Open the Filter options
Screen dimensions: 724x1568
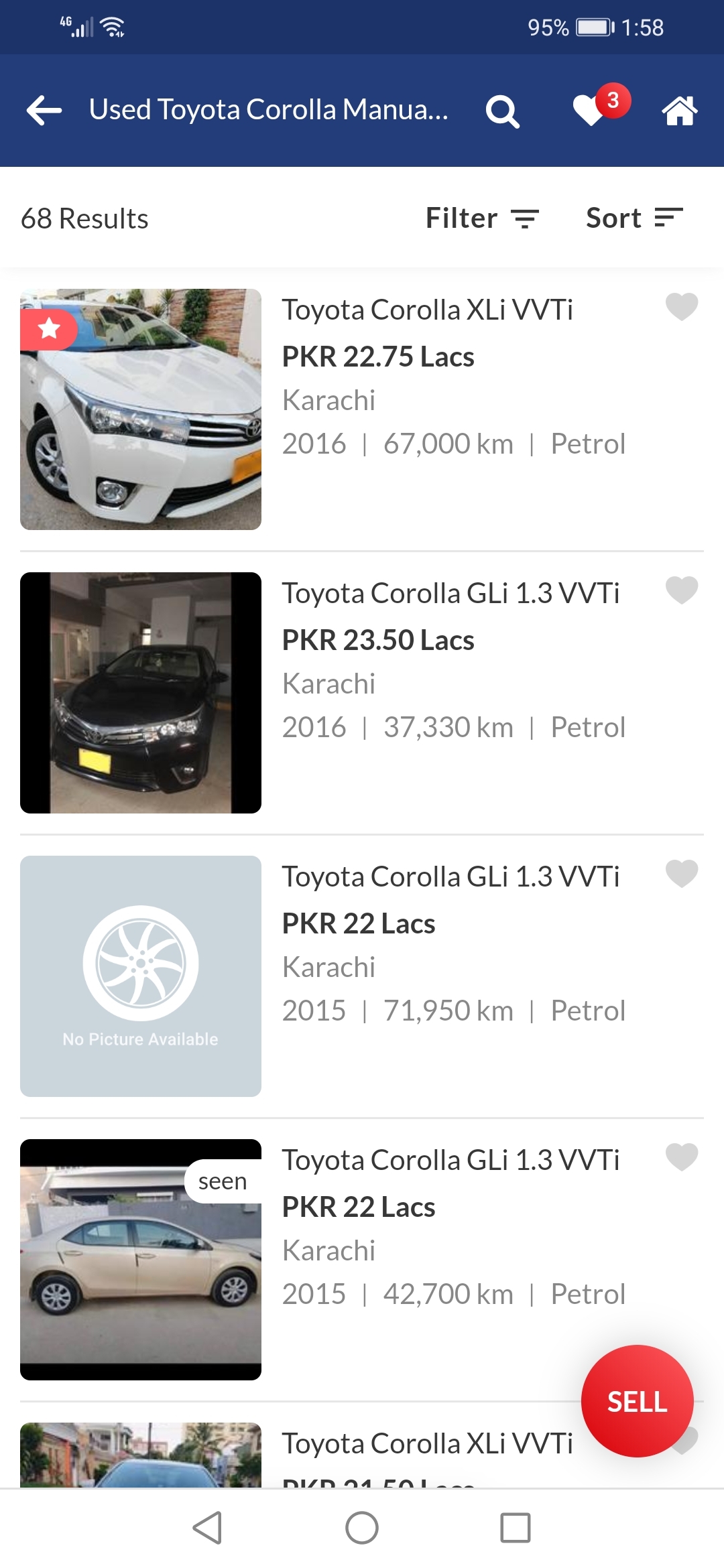click(483, 218)
